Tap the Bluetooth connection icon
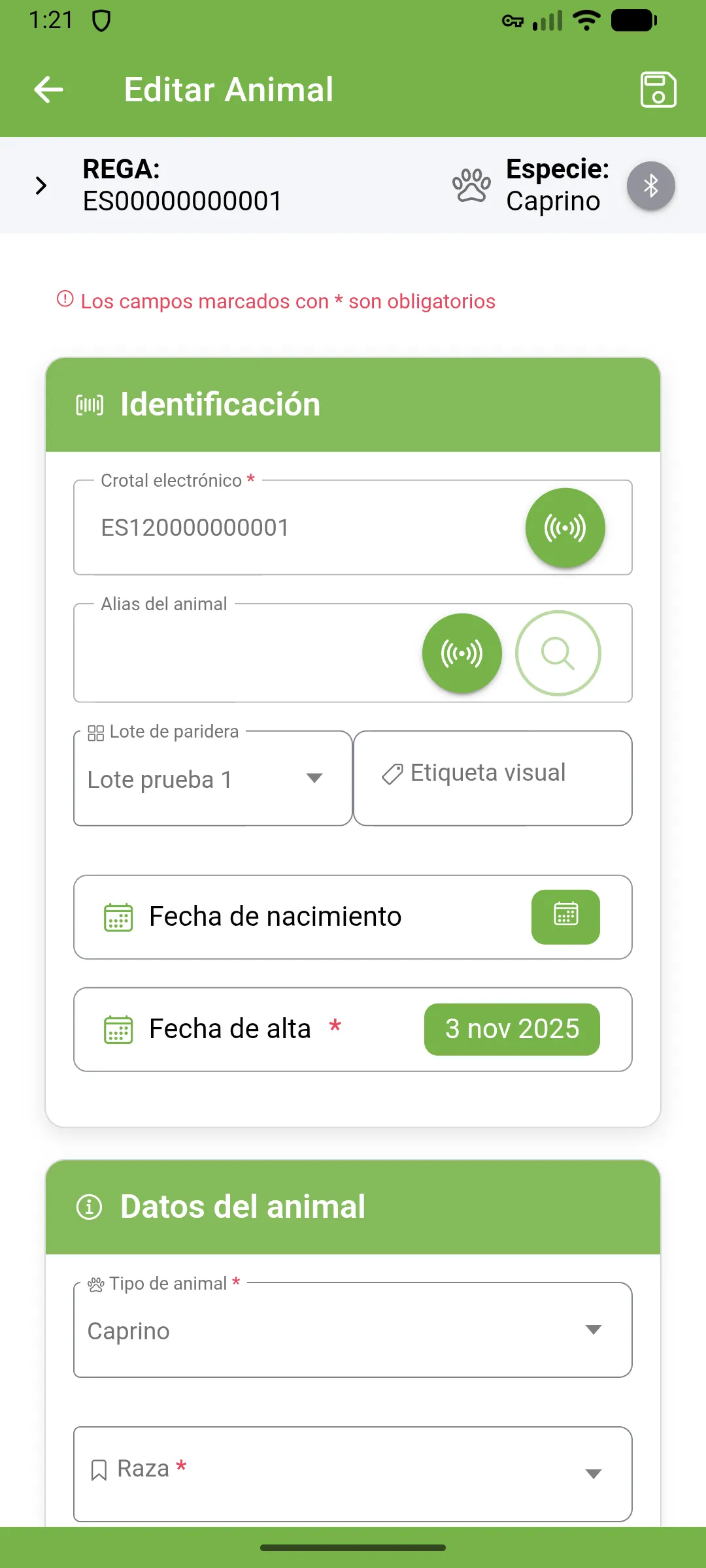 pos(650,186)
